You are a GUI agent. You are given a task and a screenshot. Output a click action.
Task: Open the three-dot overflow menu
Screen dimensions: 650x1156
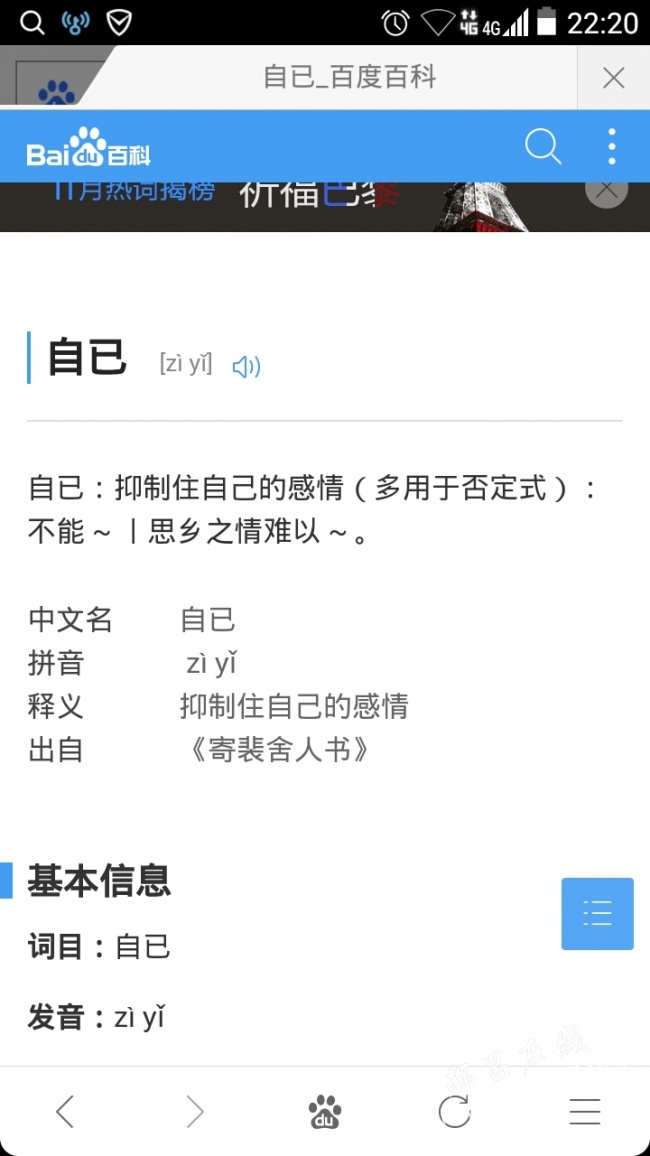(612, 146)
